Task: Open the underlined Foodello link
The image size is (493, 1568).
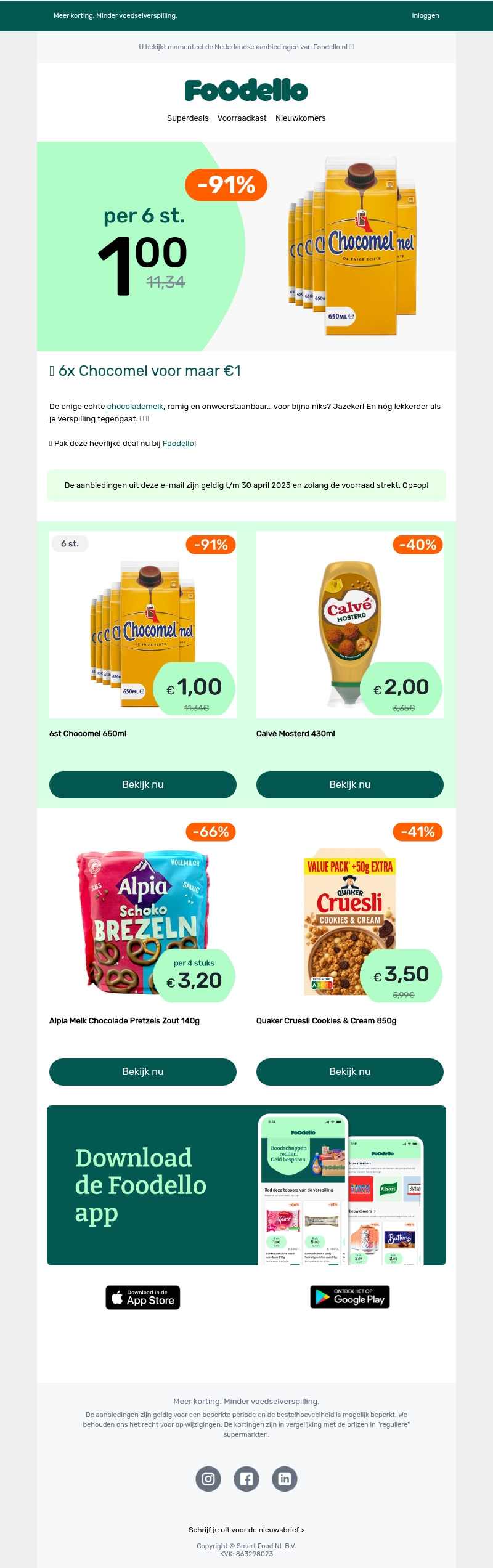Action: tap(178, 444)
